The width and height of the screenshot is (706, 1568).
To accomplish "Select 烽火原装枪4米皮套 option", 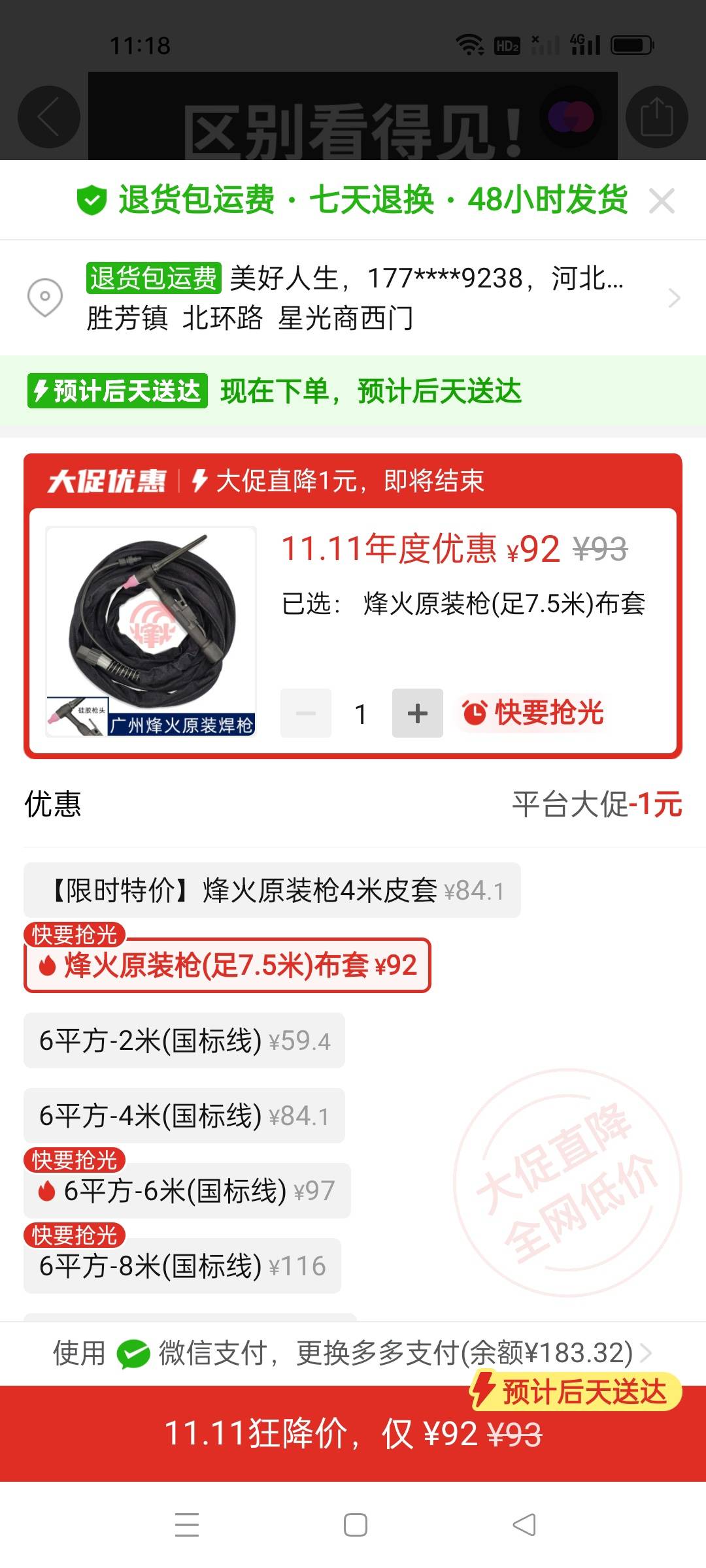I will 272,890.
